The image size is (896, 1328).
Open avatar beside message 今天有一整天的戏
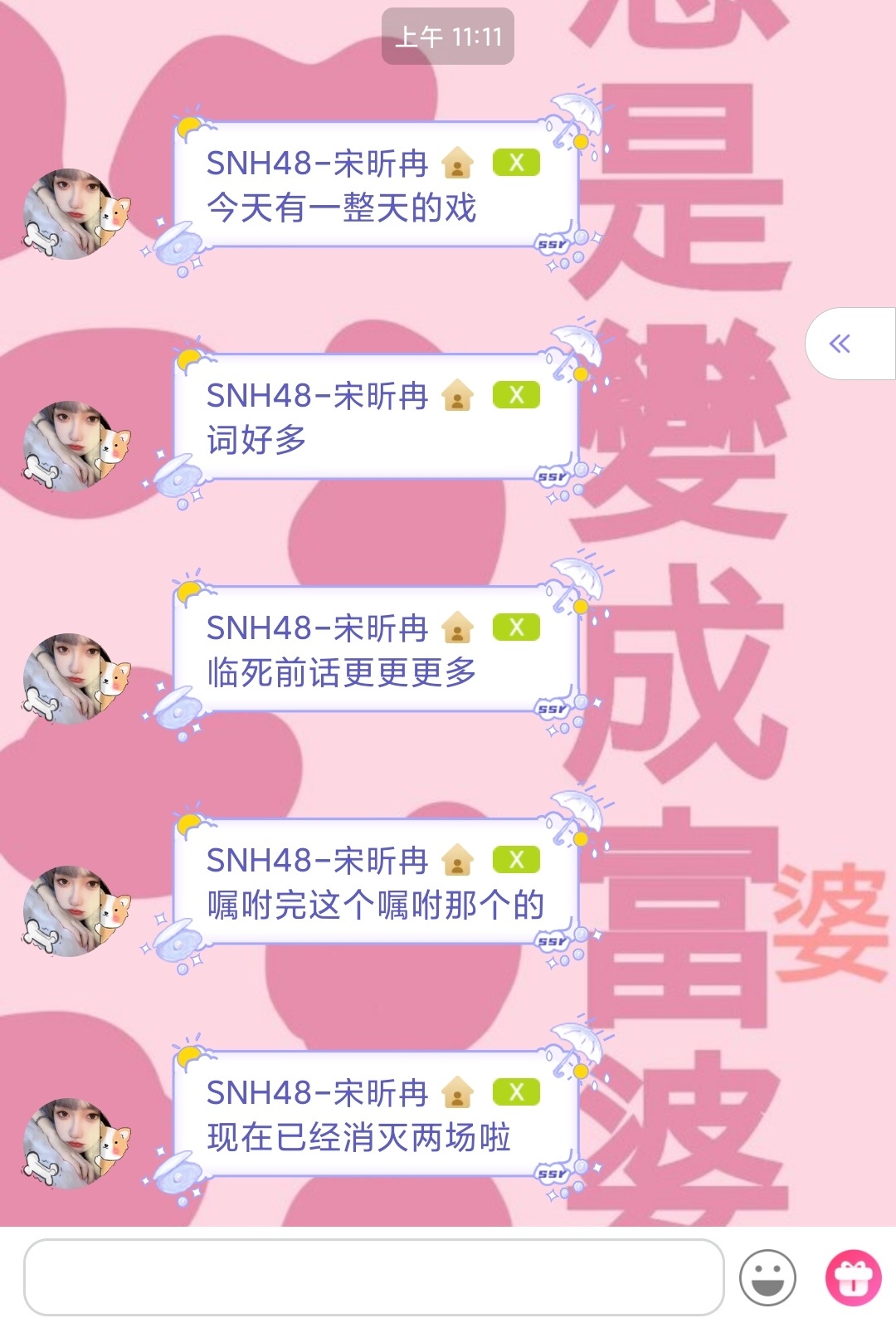(x=71, y=214)
